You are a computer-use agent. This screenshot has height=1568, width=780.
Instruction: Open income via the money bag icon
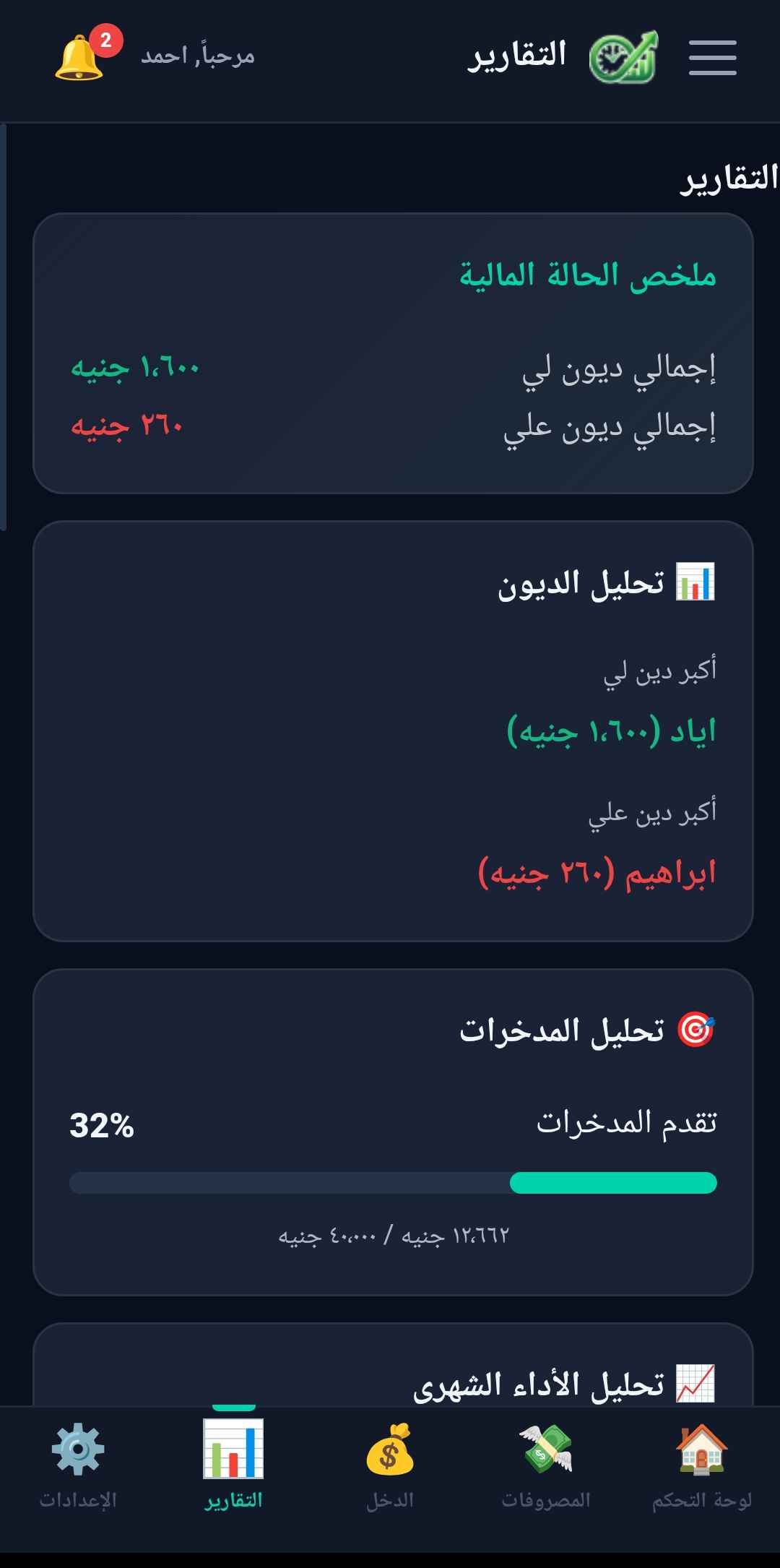click(x=391, y=1452)
